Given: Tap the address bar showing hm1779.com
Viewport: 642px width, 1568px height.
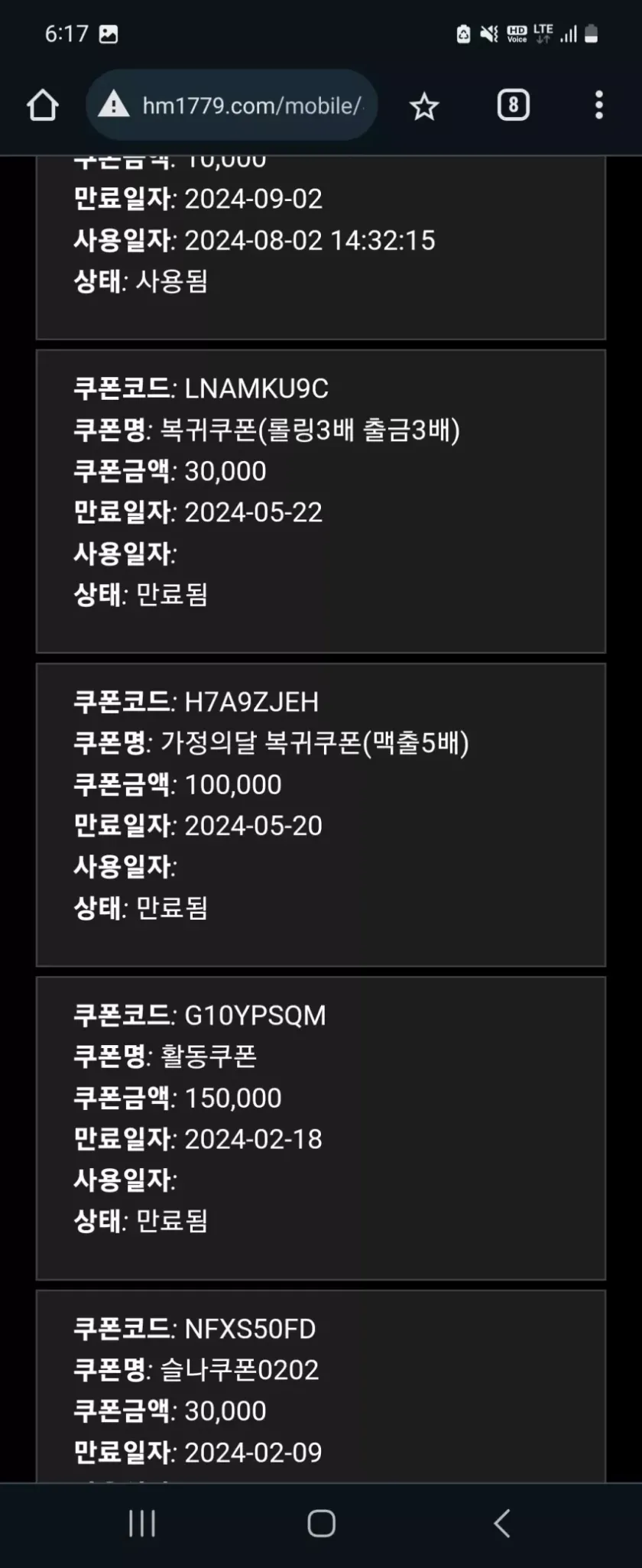Looking at the screenshot, I should [x=252, y=106].
